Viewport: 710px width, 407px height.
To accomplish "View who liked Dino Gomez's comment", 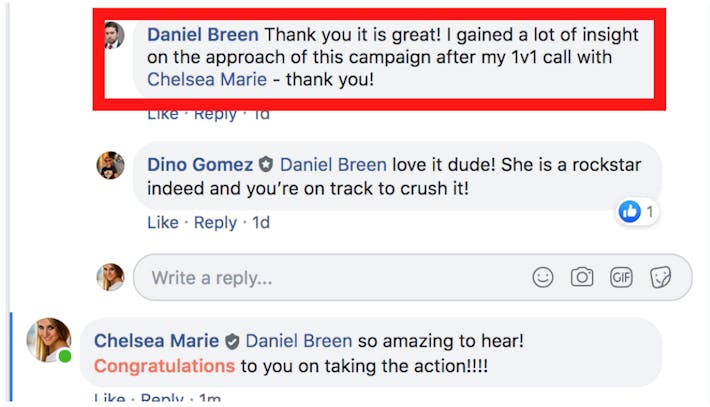I will pos(637,211).
